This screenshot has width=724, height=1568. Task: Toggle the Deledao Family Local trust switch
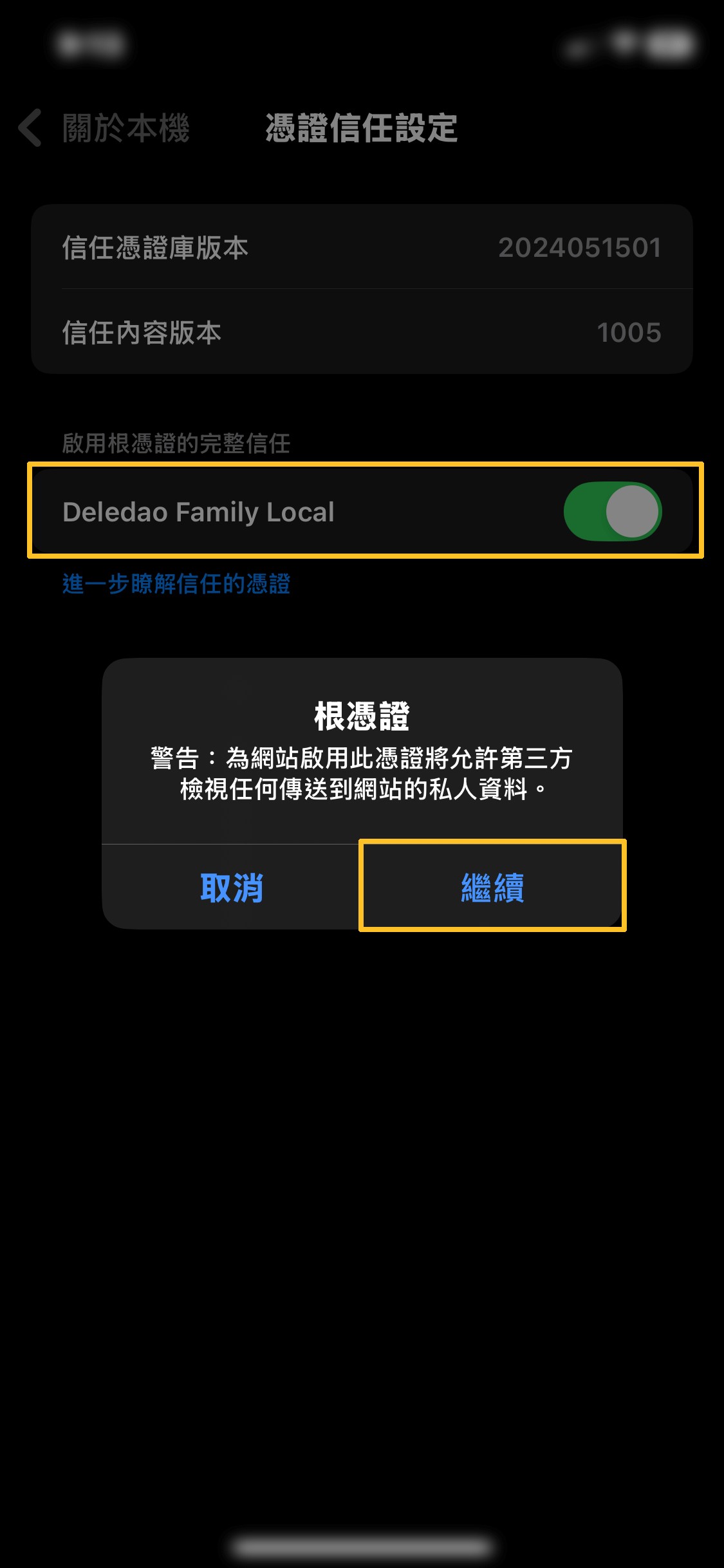pos(612,512)
